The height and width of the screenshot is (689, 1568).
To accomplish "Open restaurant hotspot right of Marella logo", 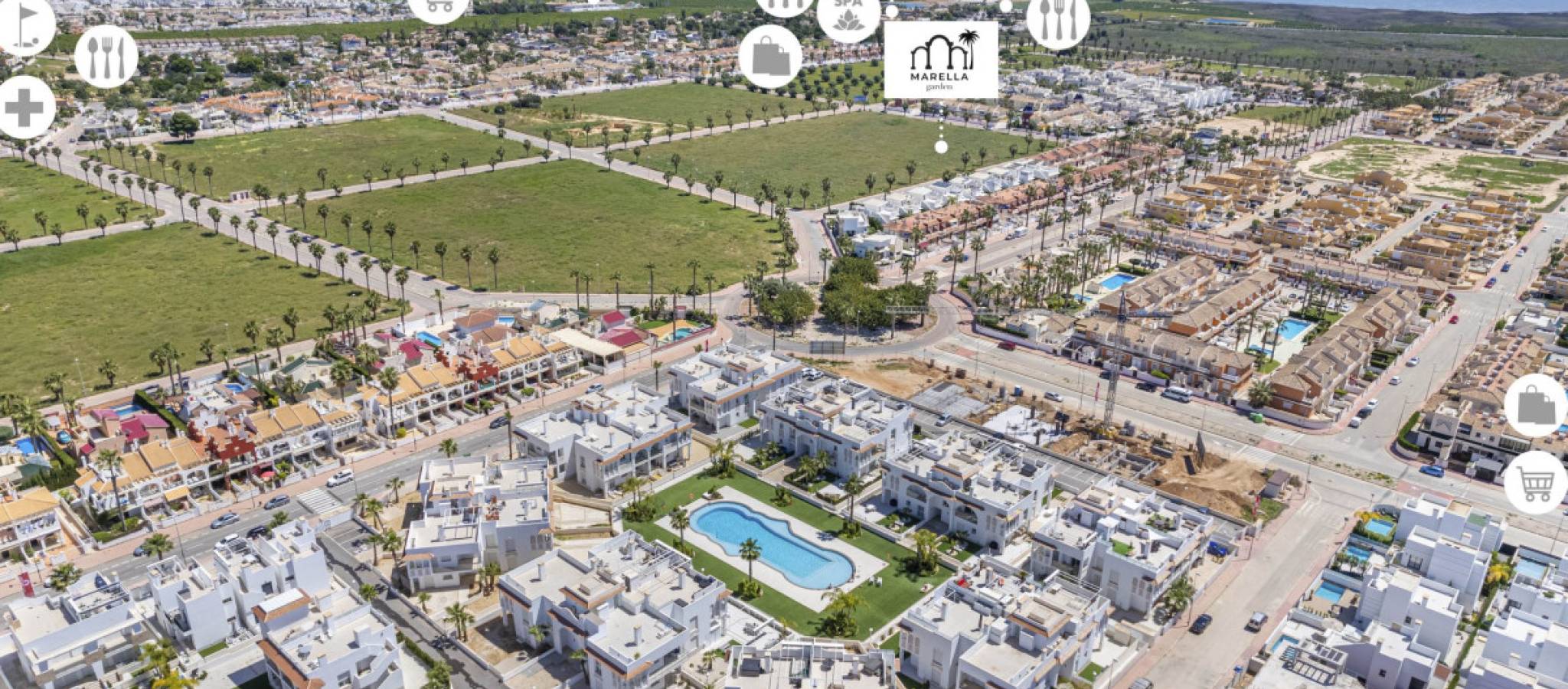I will [1057, 20].
